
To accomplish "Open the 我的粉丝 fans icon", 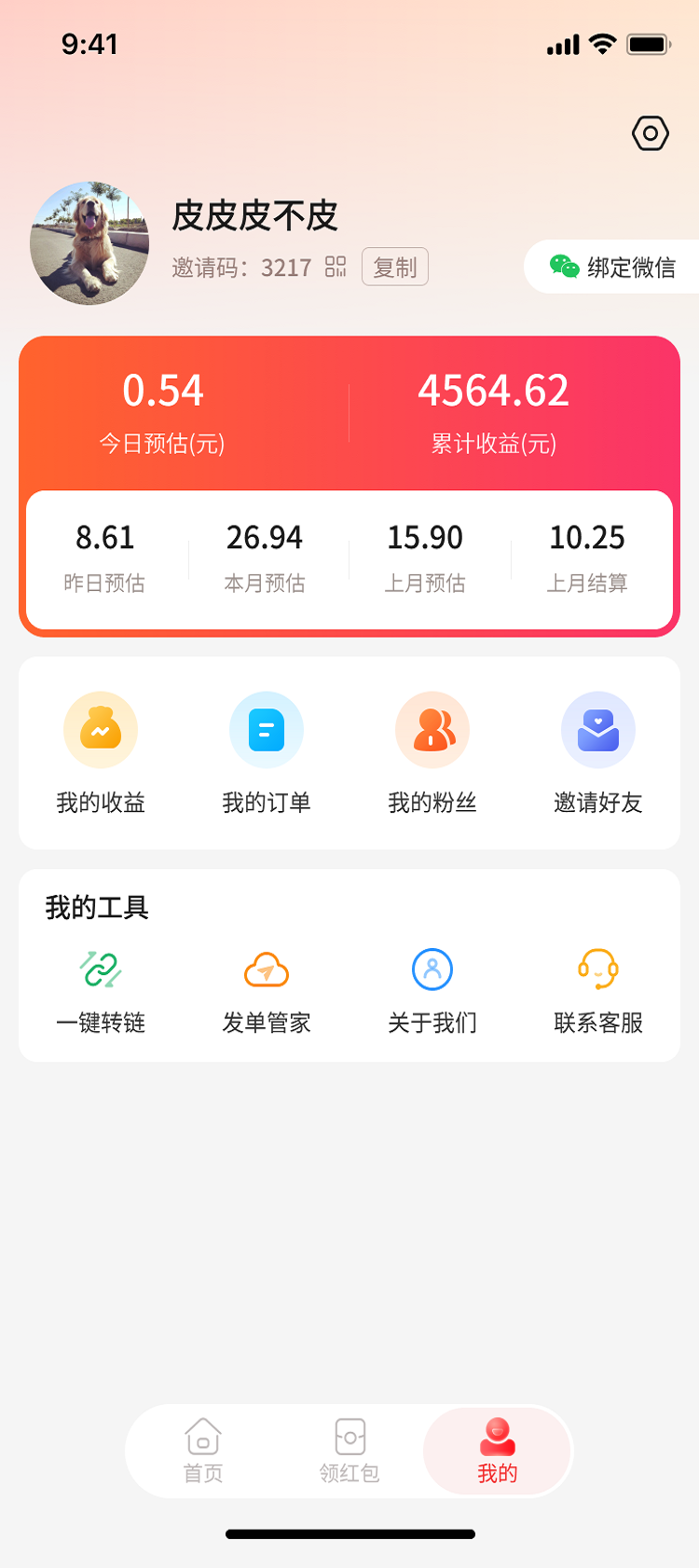I will (432, 730).
